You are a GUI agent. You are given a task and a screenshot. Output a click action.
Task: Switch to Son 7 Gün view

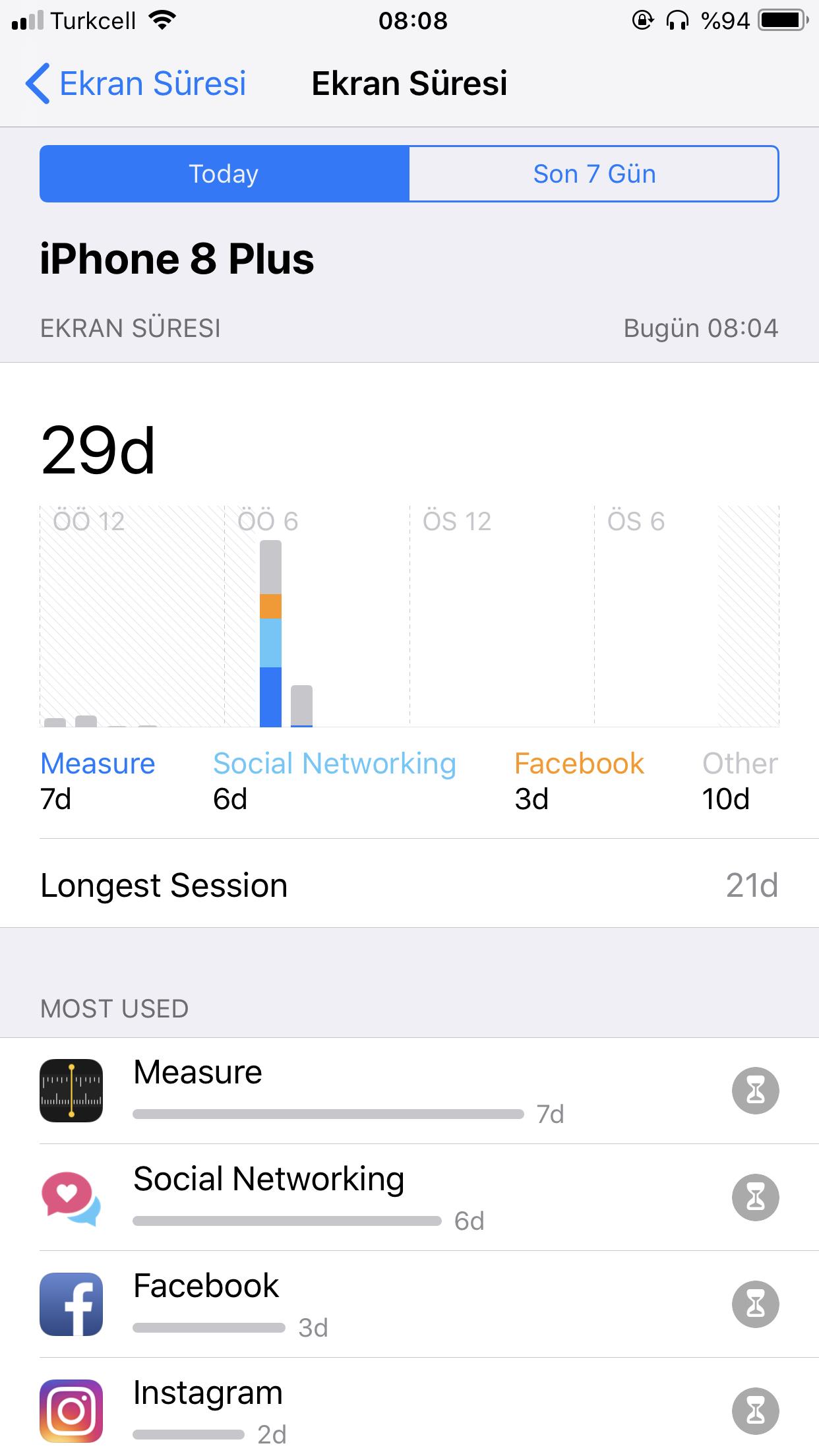tap(594, 174)
